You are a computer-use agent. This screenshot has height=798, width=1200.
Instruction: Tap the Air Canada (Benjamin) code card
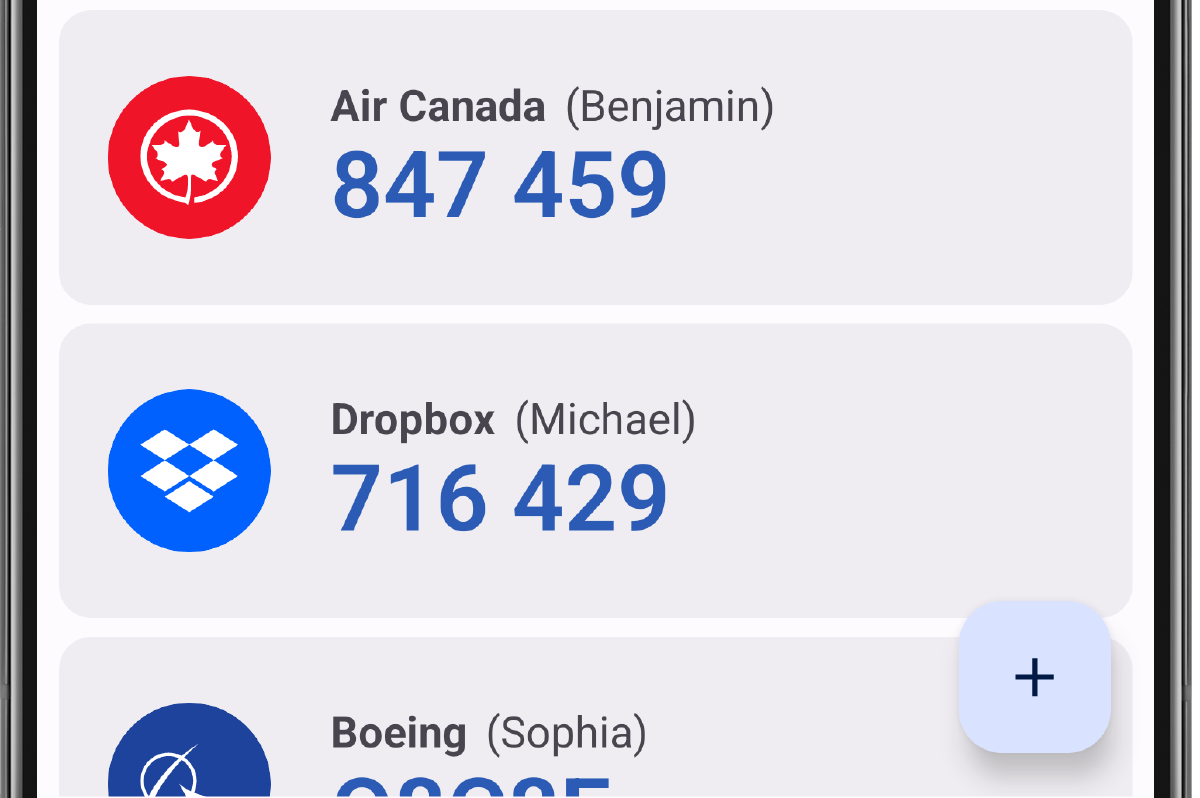[x=596, y=158]
